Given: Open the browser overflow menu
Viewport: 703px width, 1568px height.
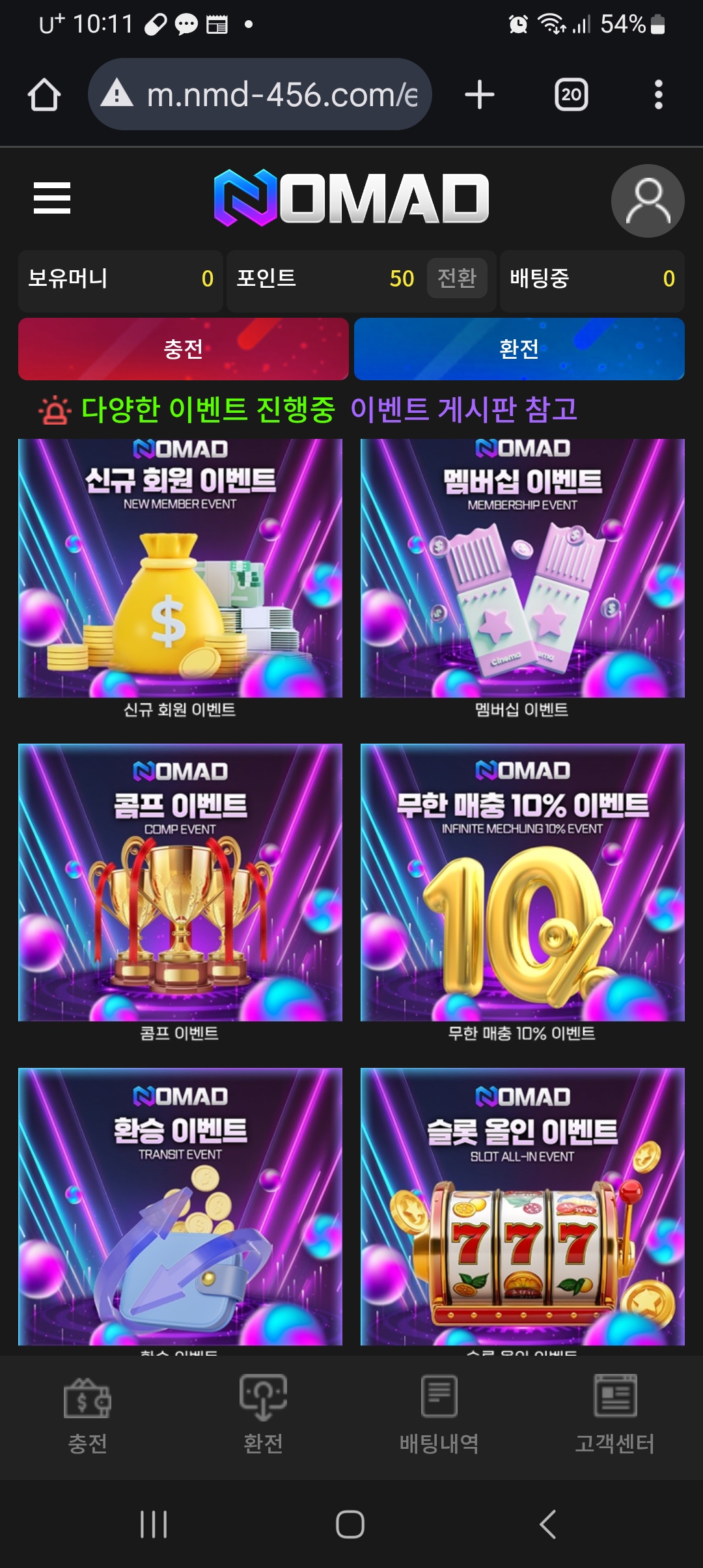Looking at the screenshot, I should pos(658,94).
